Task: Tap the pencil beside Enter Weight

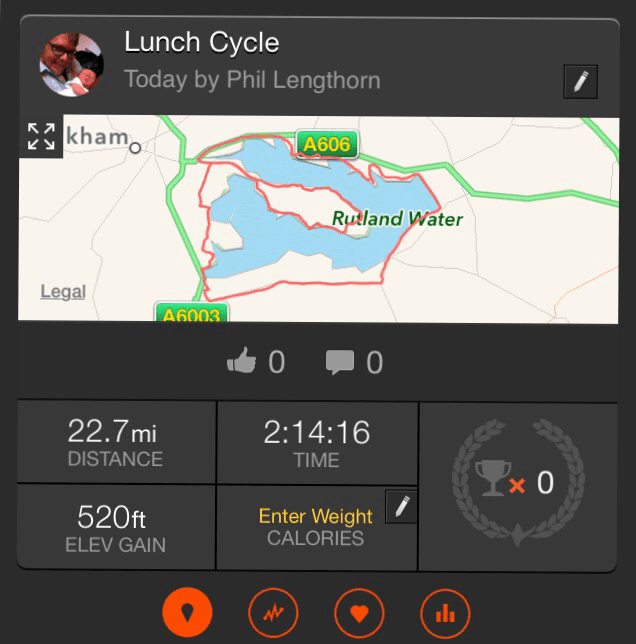Action: click(401, 507)
